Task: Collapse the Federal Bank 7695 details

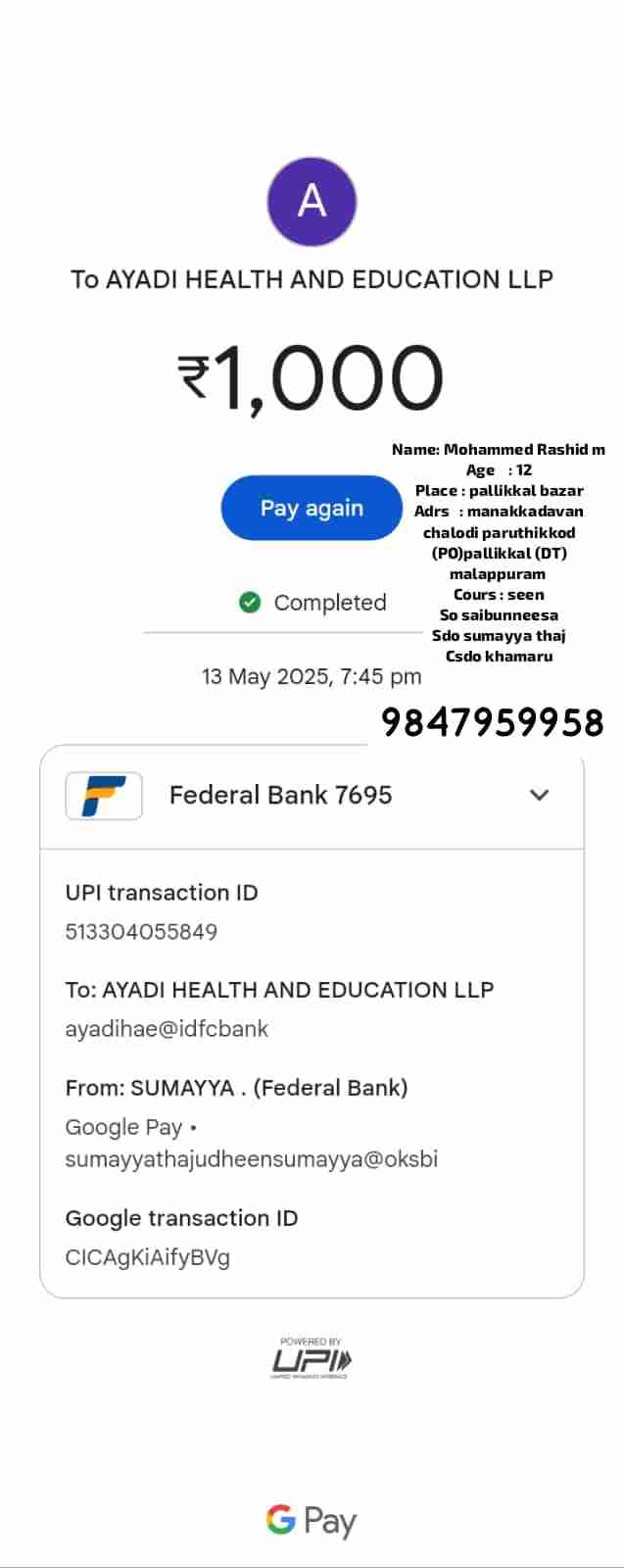Action: point(539,795)
